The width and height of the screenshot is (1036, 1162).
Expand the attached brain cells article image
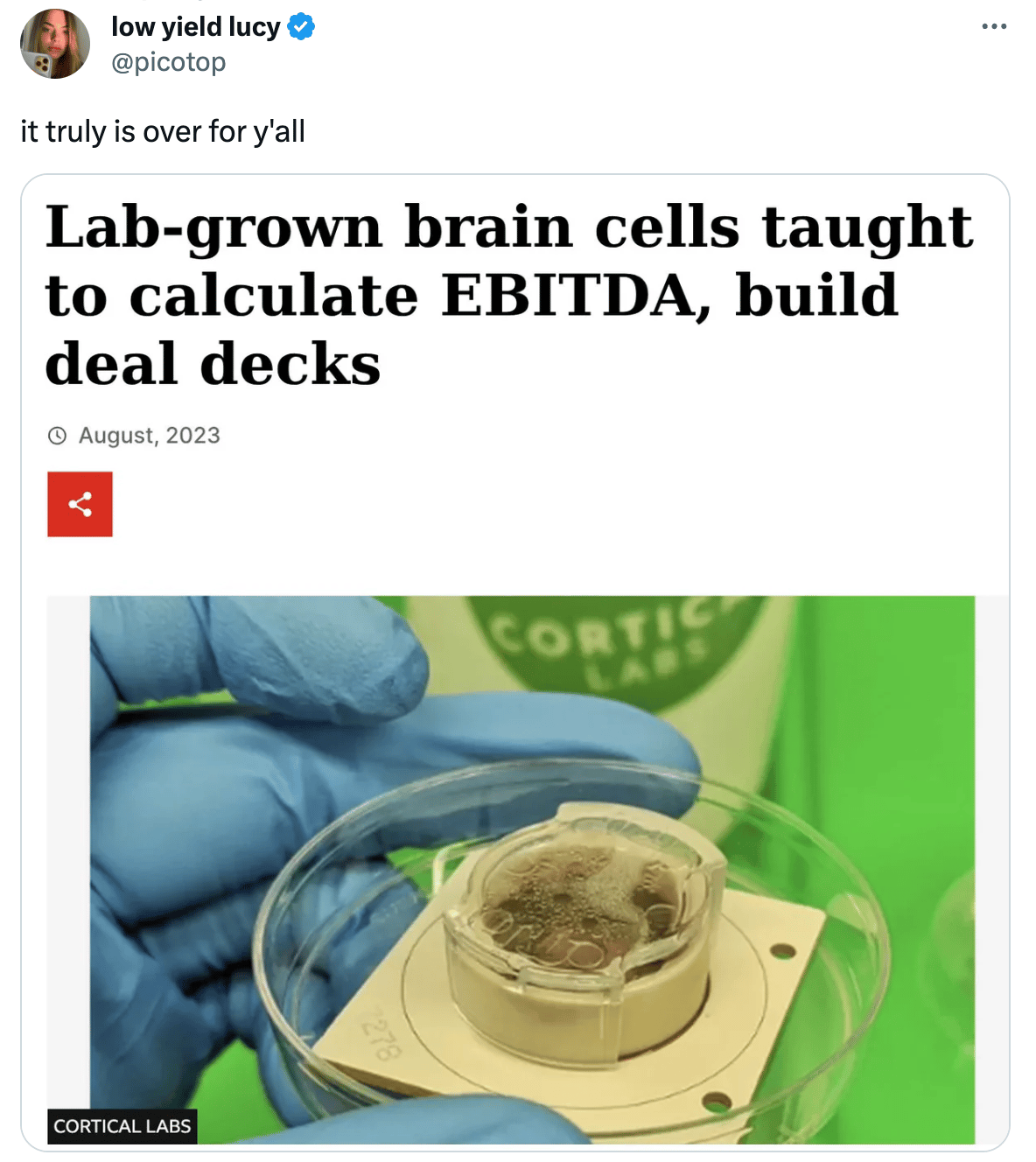(x=532, y=868)
